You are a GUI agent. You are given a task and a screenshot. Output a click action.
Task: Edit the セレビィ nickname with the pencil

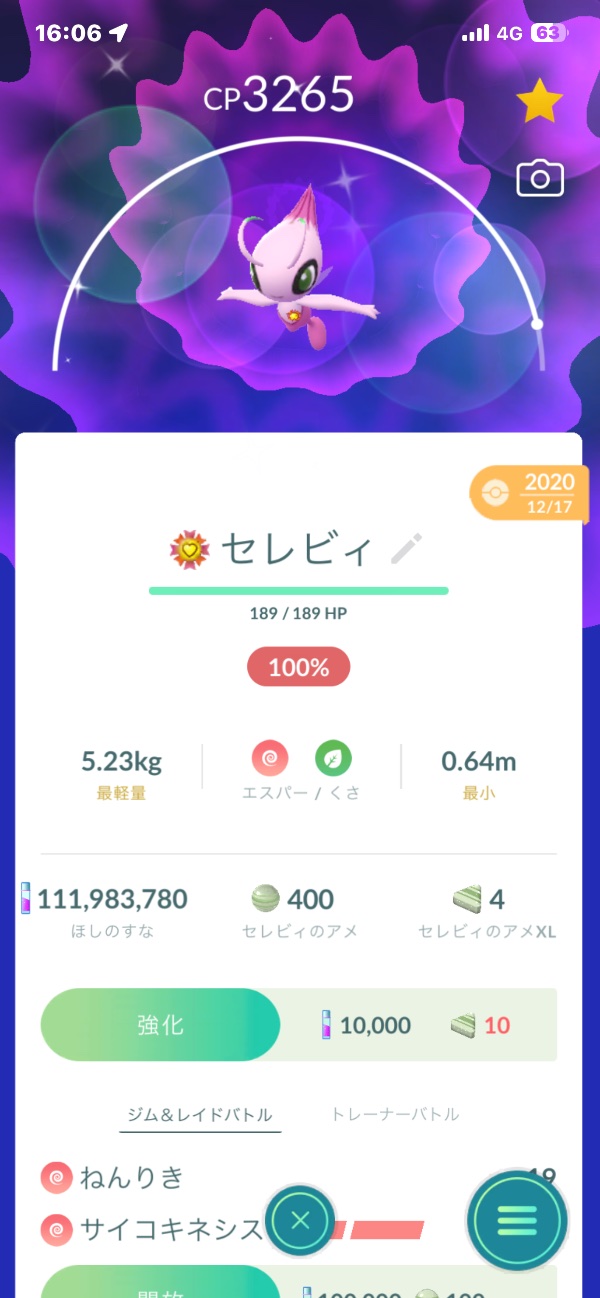click(406, 549)
